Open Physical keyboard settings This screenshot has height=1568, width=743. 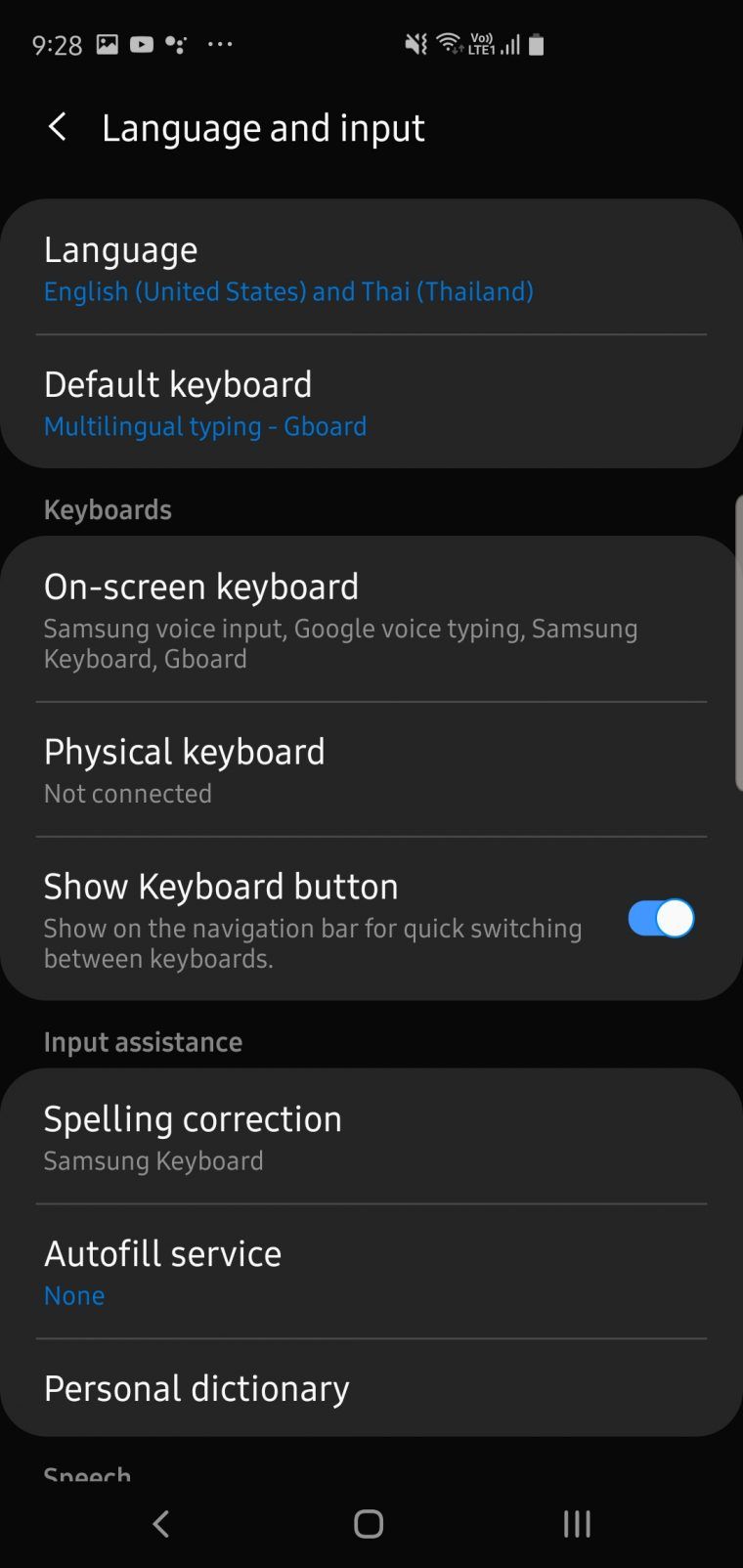click(371, 768)
